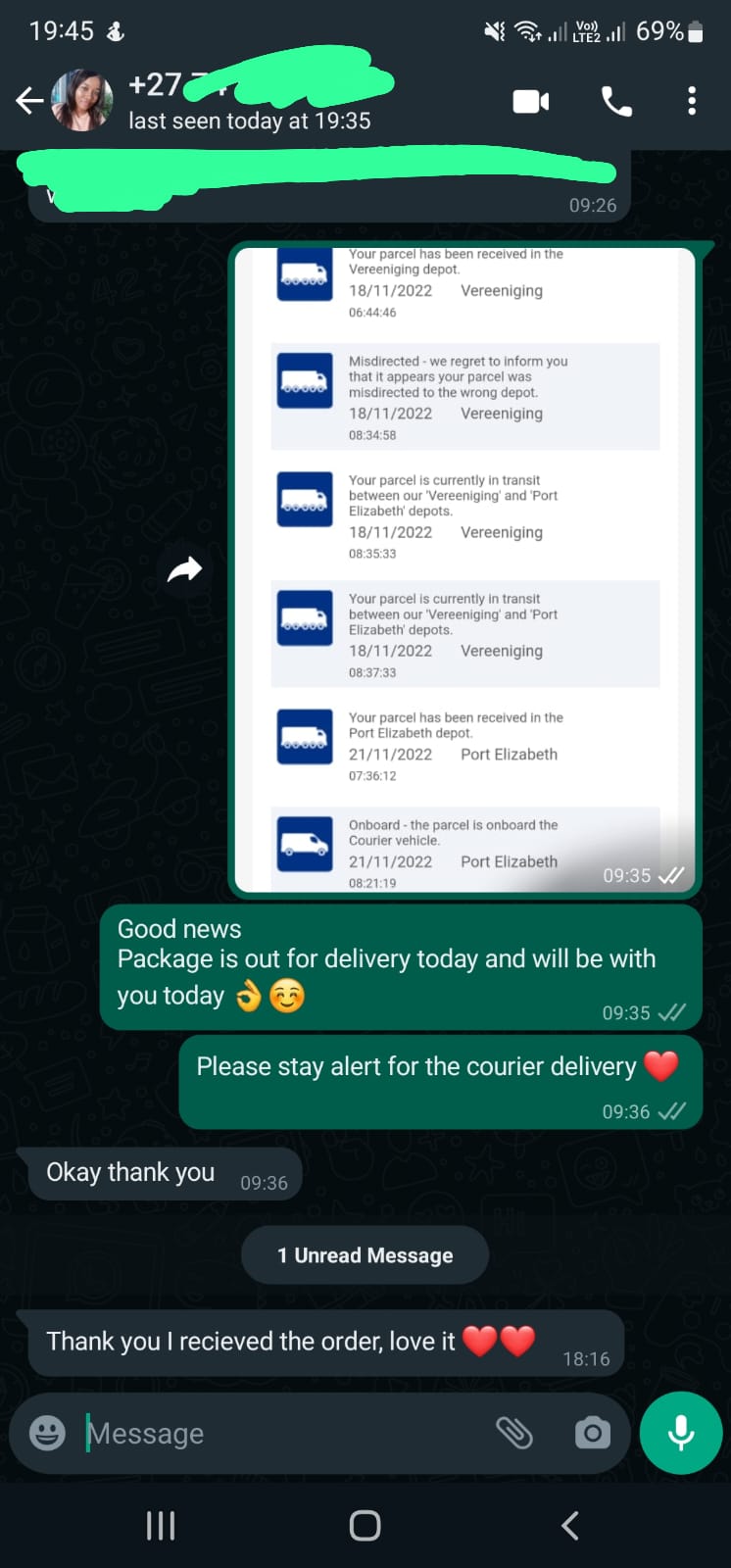Go back to the chats list

pos(29,100)
